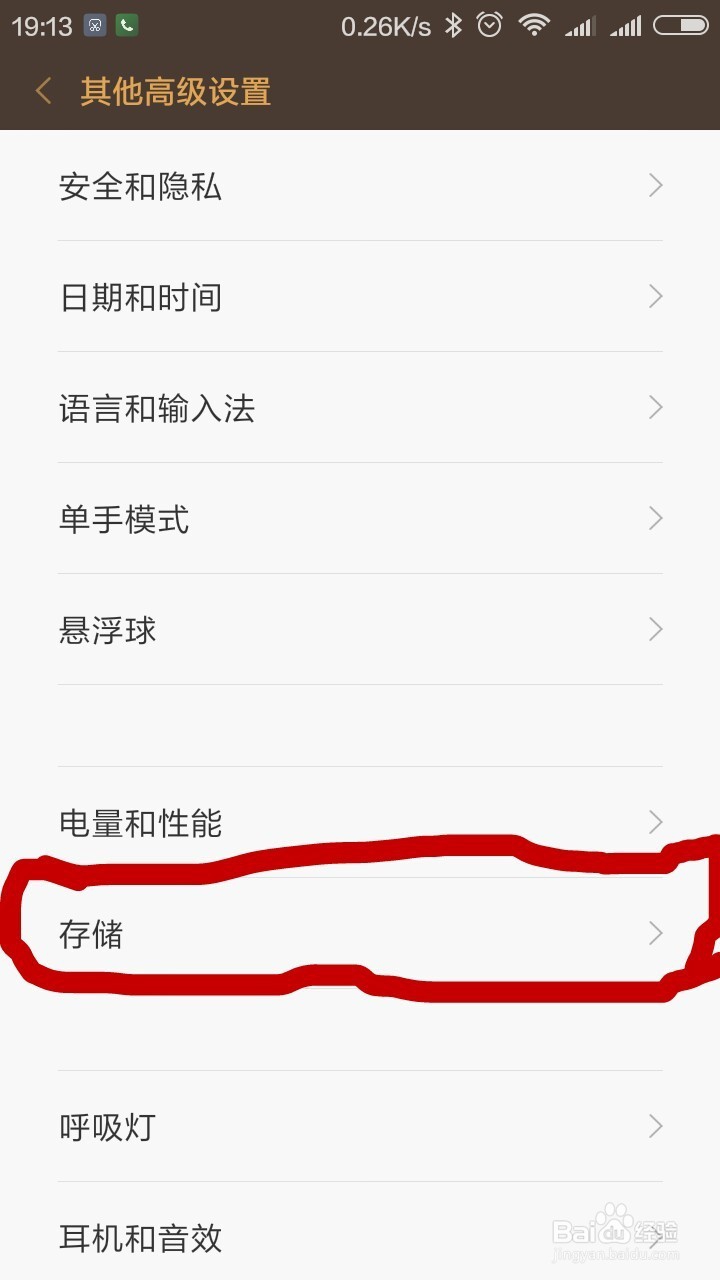Select 耳机和音效 audio settings
This screenshot has height=1280, width=720.
(360, 1237)
